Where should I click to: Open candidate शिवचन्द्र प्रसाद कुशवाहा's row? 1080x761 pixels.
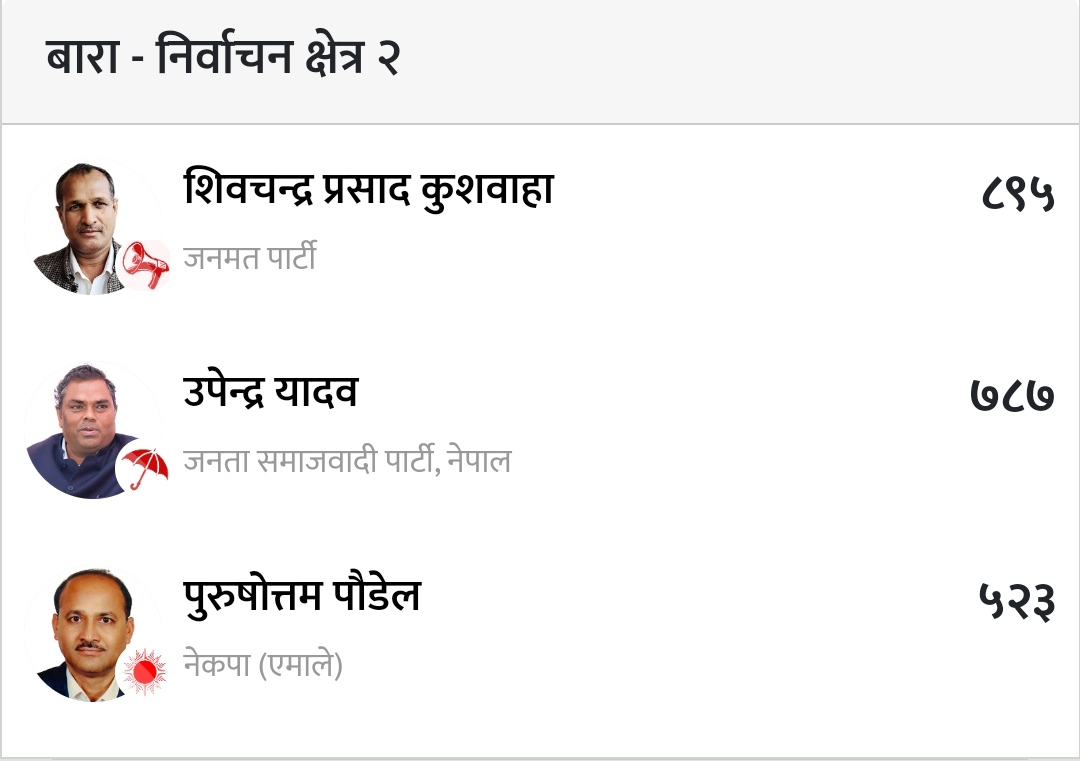point(368,191)
